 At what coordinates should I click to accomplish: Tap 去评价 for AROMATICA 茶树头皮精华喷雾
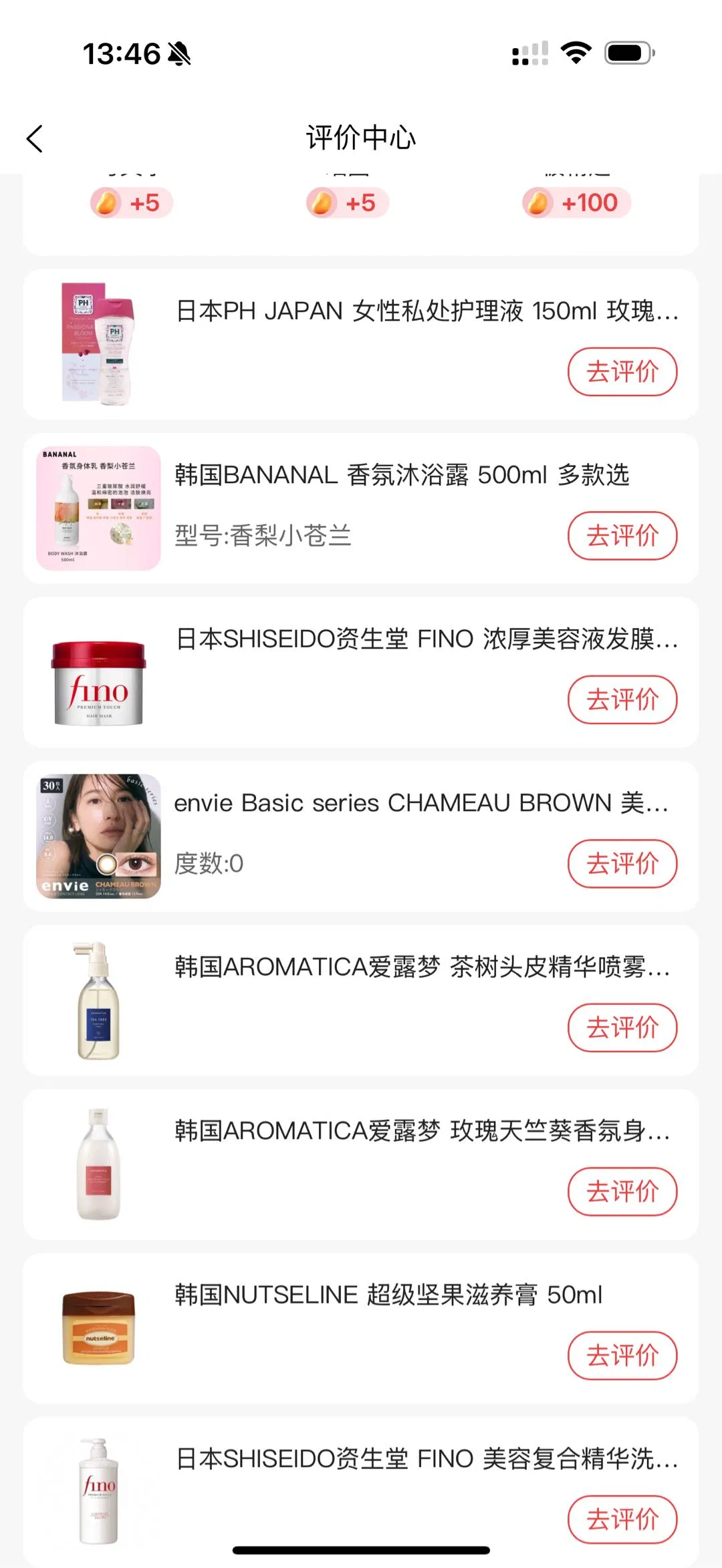coord(622,1028)
